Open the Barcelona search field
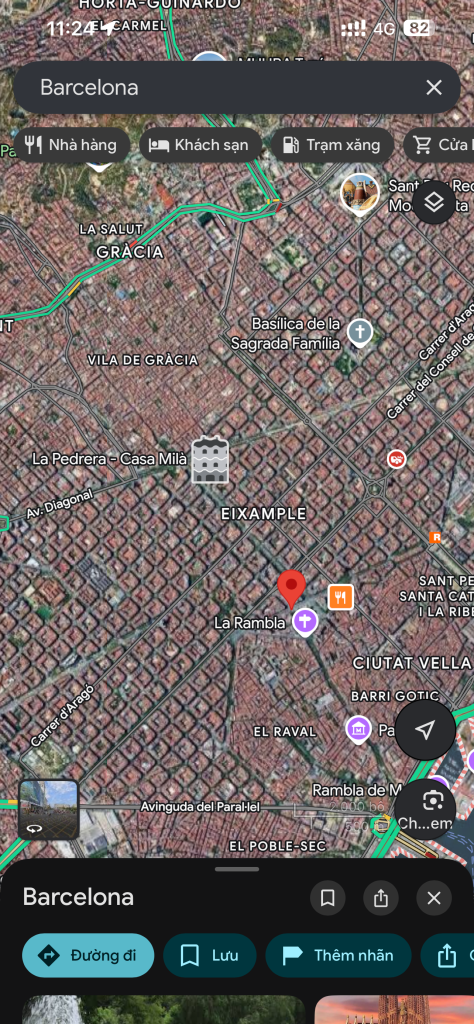The height and width of the screenshot is (1024, 474). click(222, 88)
